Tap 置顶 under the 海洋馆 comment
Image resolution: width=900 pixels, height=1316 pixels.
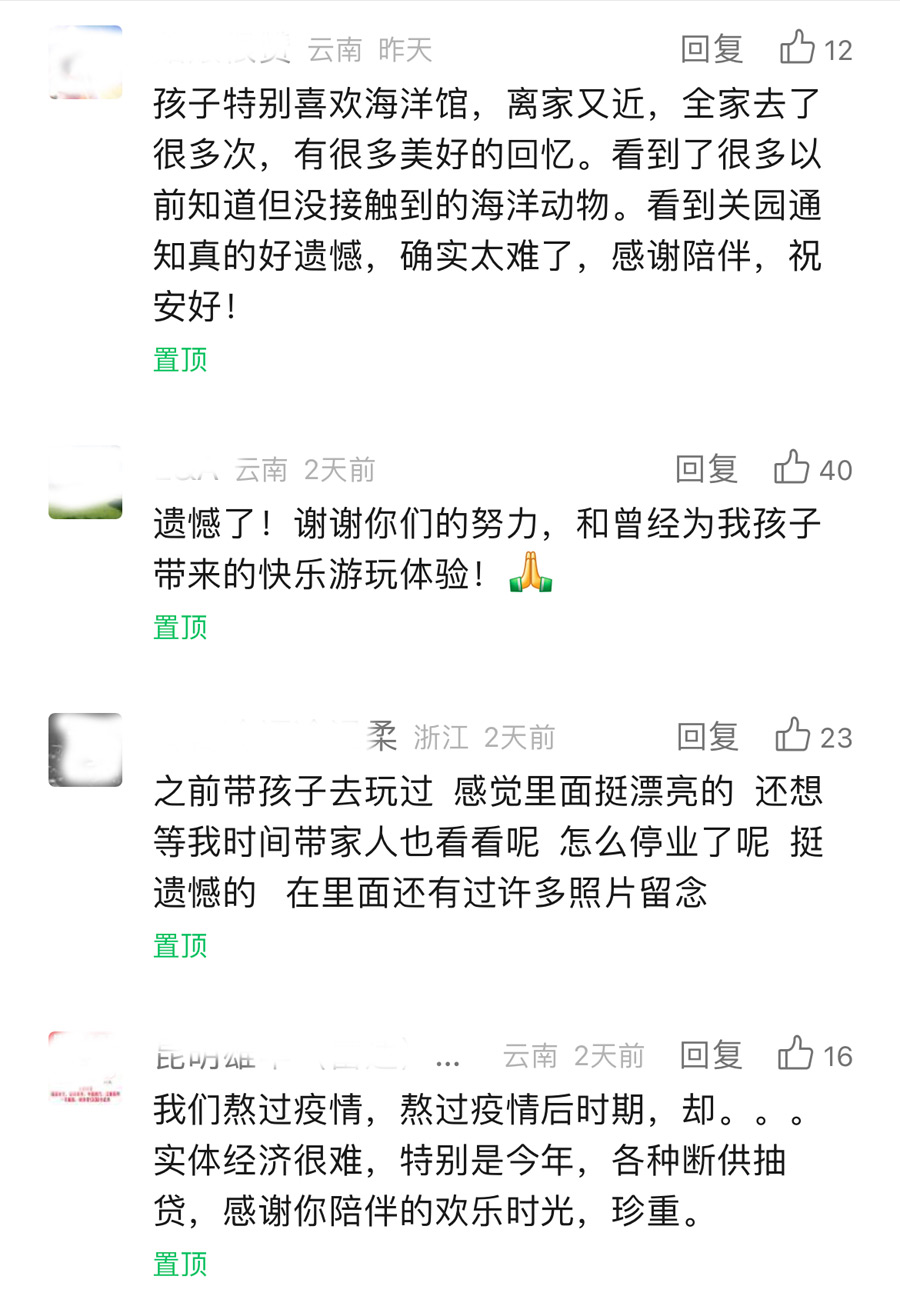180,360
